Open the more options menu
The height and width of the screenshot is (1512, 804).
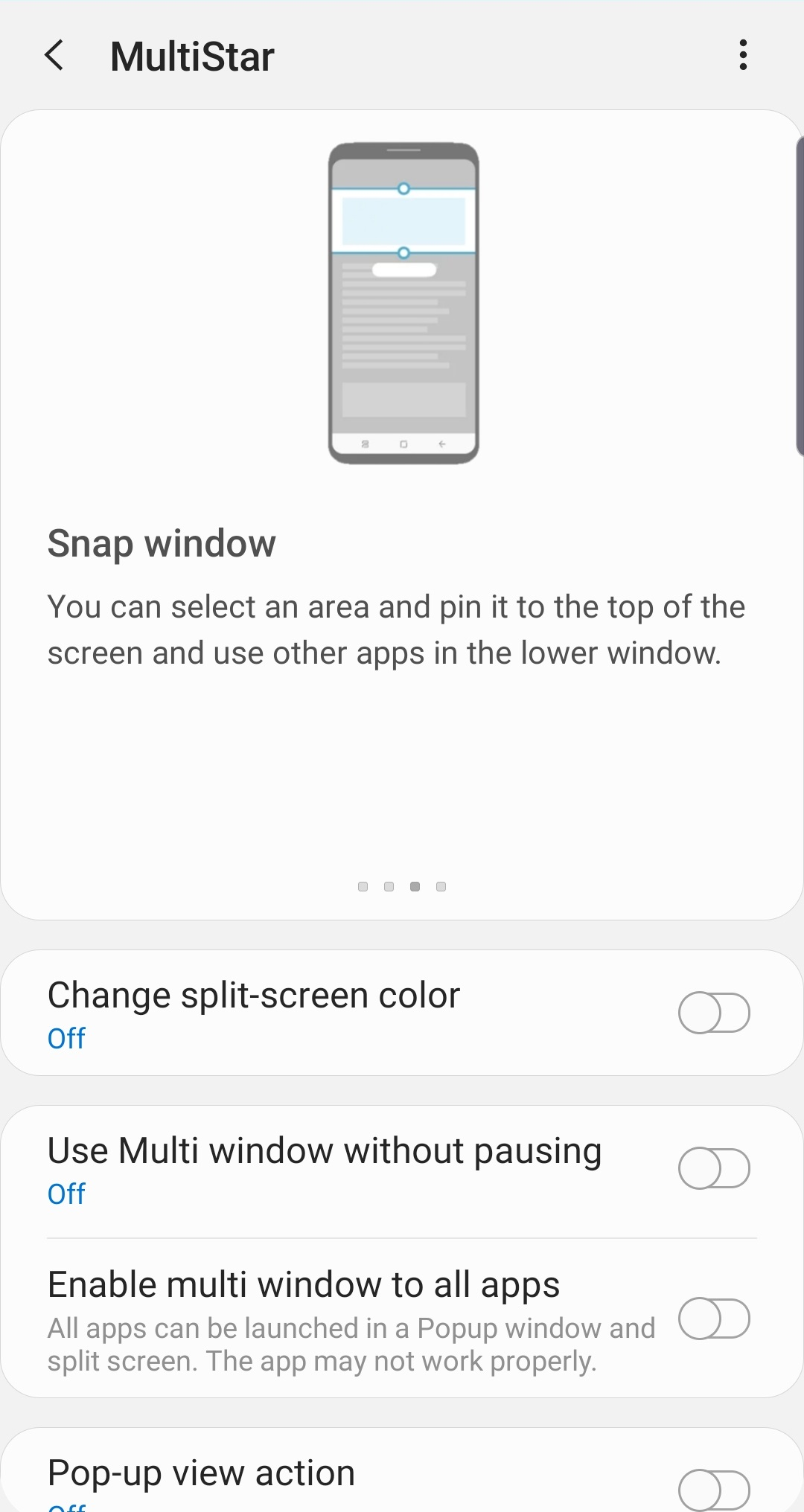pos(742,56)
